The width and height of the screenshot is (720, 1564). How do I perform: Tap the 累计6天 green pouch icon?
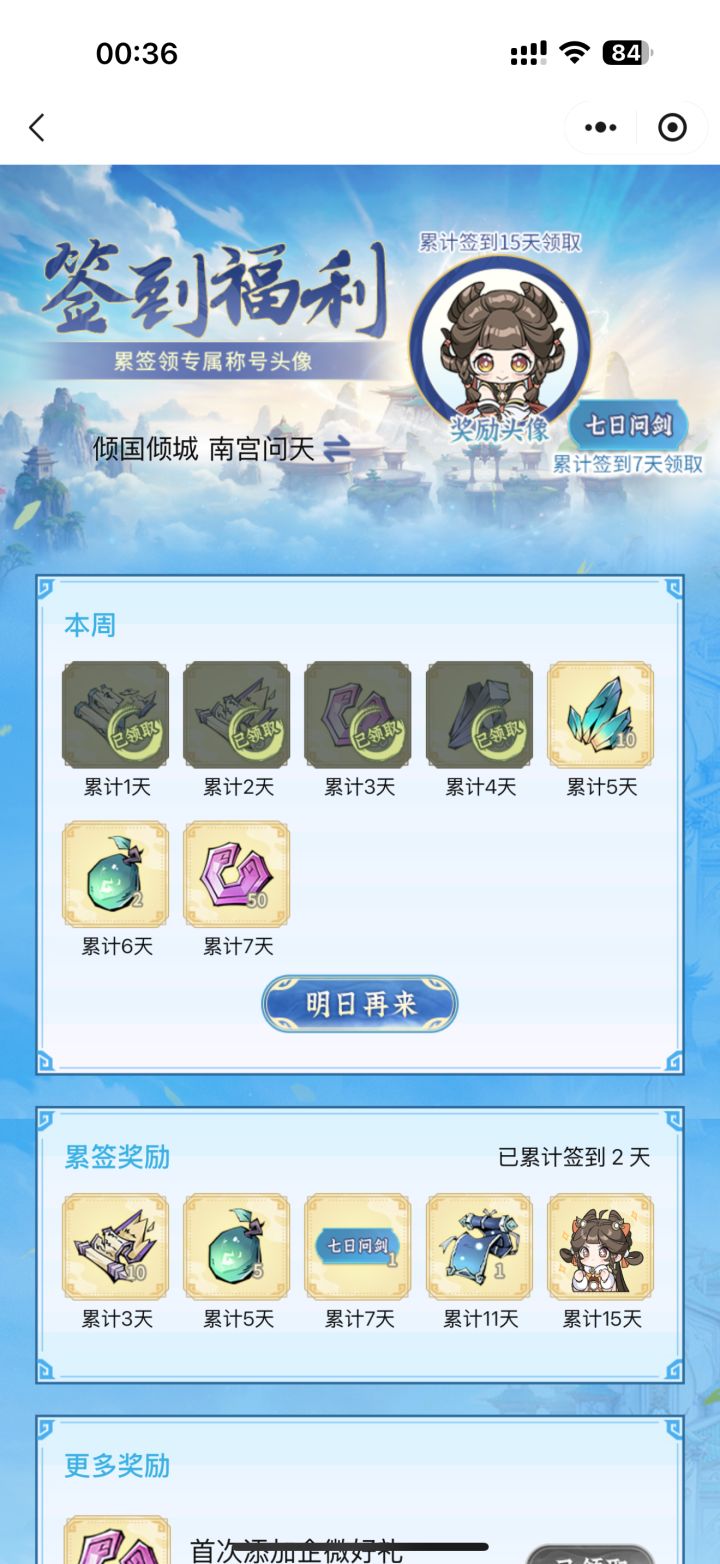(115, 875)
